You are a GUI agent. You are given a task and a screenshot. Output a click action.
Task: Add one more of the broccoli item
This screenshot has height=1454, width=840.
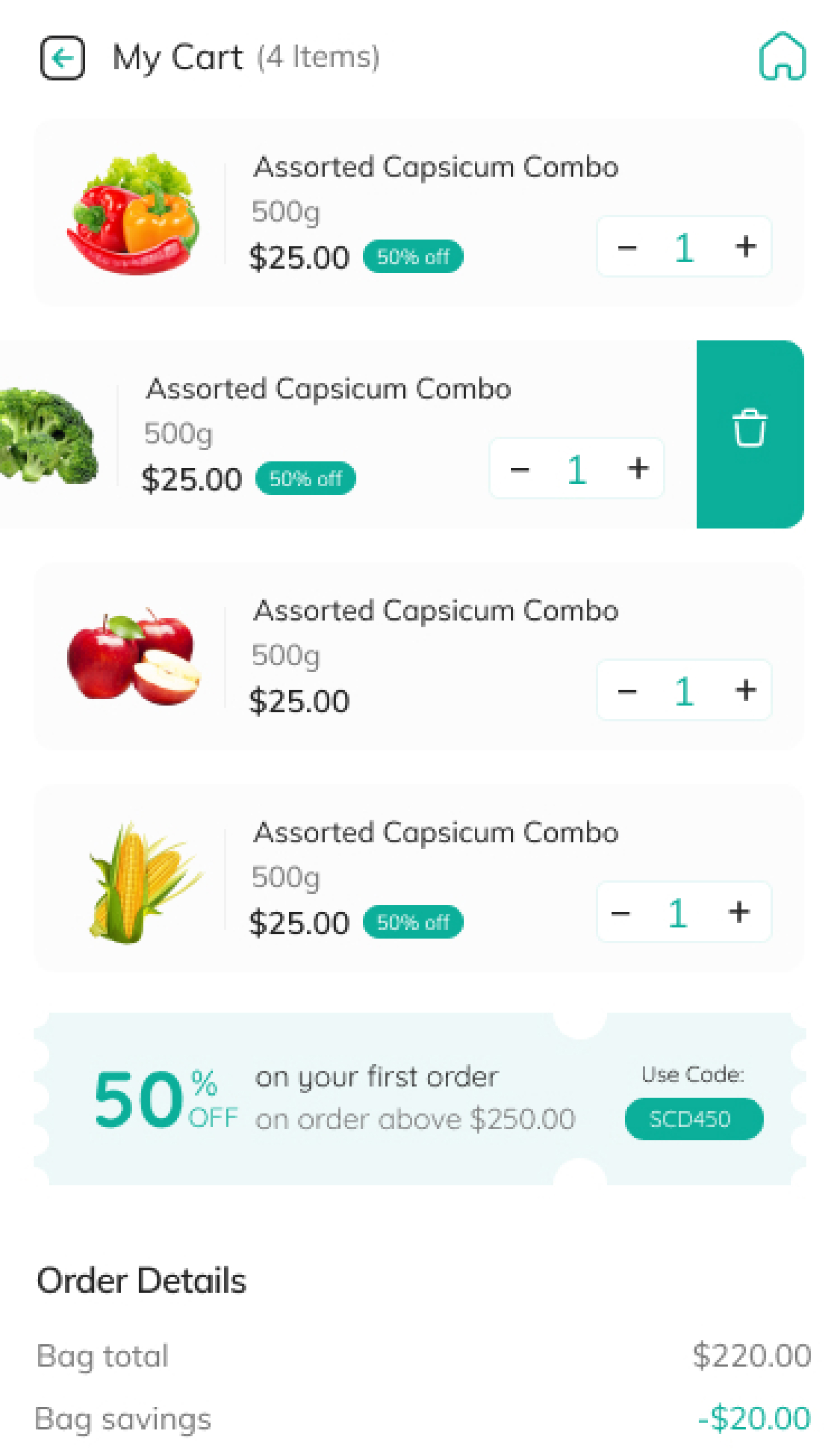[x=638, y=469]
